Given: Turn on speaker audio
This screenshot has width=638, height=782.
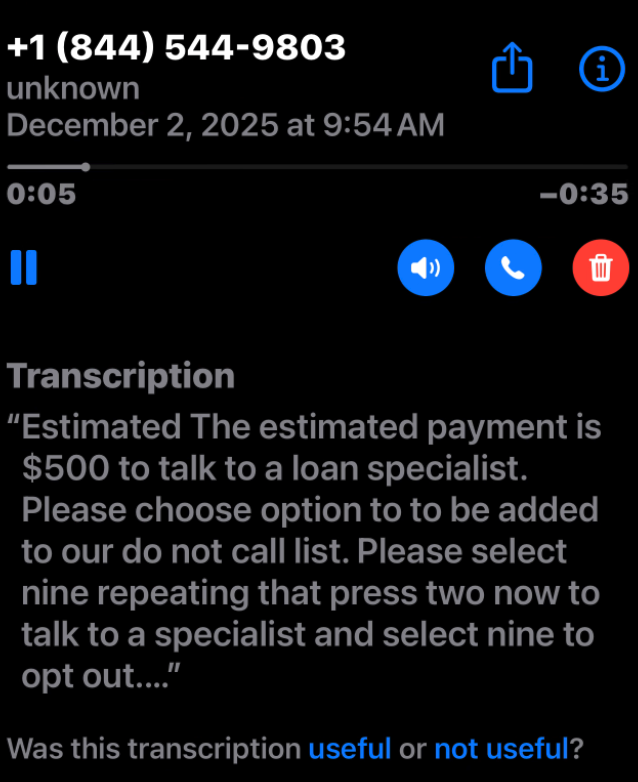Looking at the screenshot, I should coord(425,268).
